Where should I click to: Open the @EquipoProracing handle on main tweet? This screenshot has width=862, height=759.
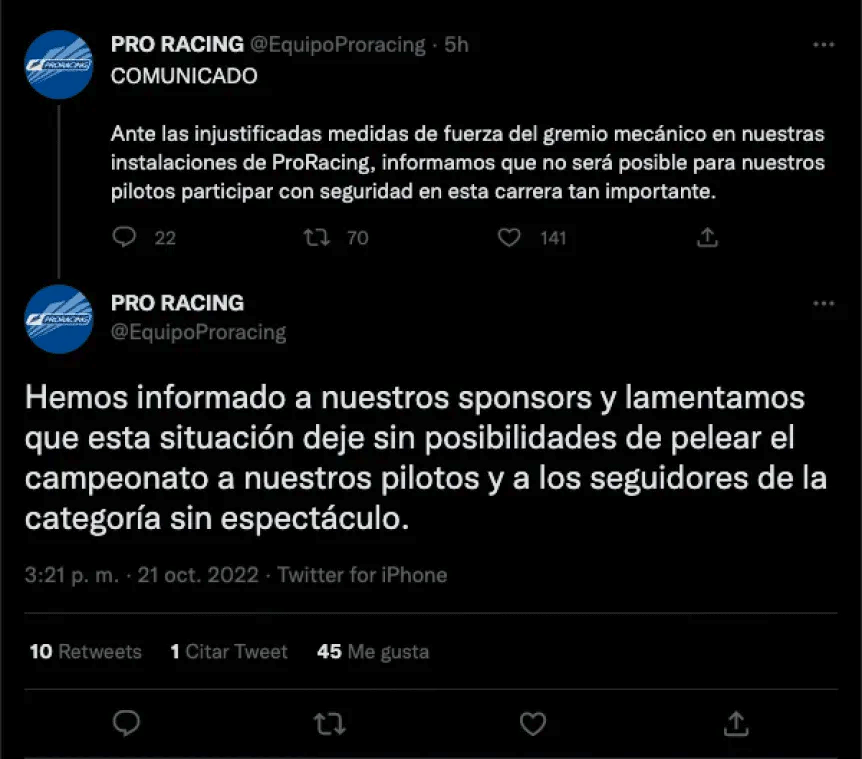[x=198, y=332]
